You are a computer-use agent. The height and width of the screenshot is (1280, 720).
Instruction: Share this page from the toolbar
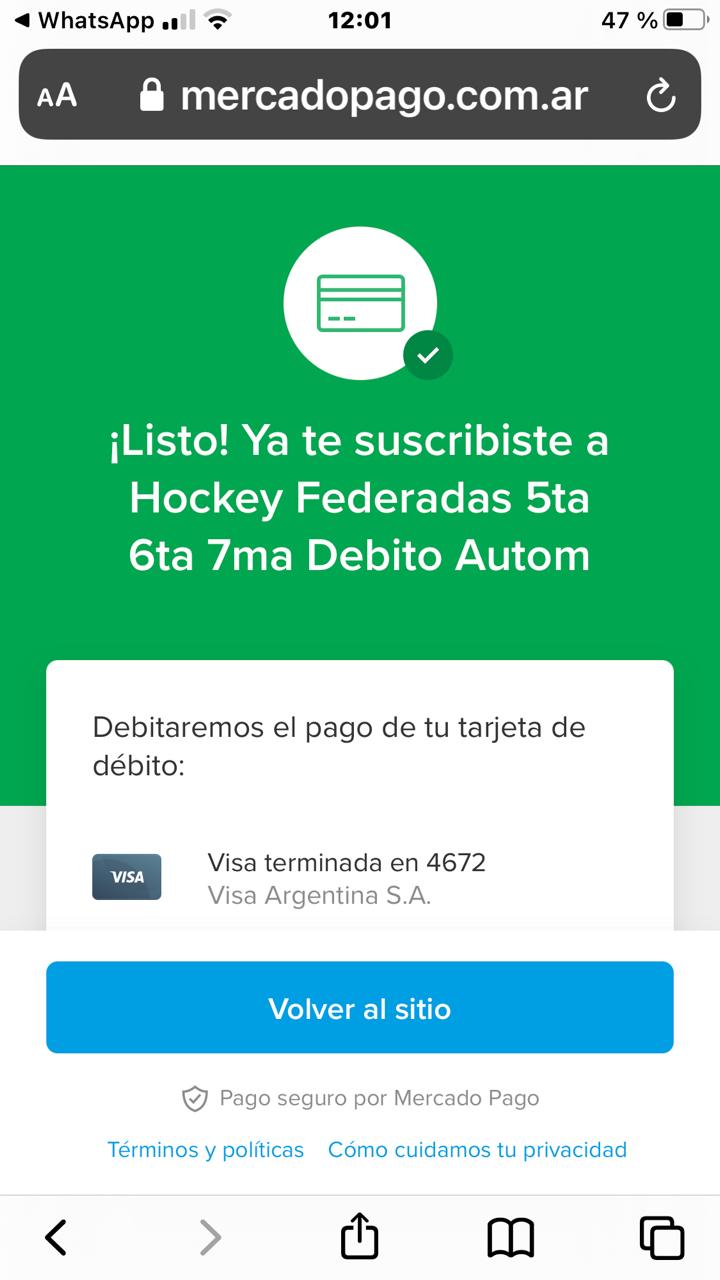coord(360,1238)
